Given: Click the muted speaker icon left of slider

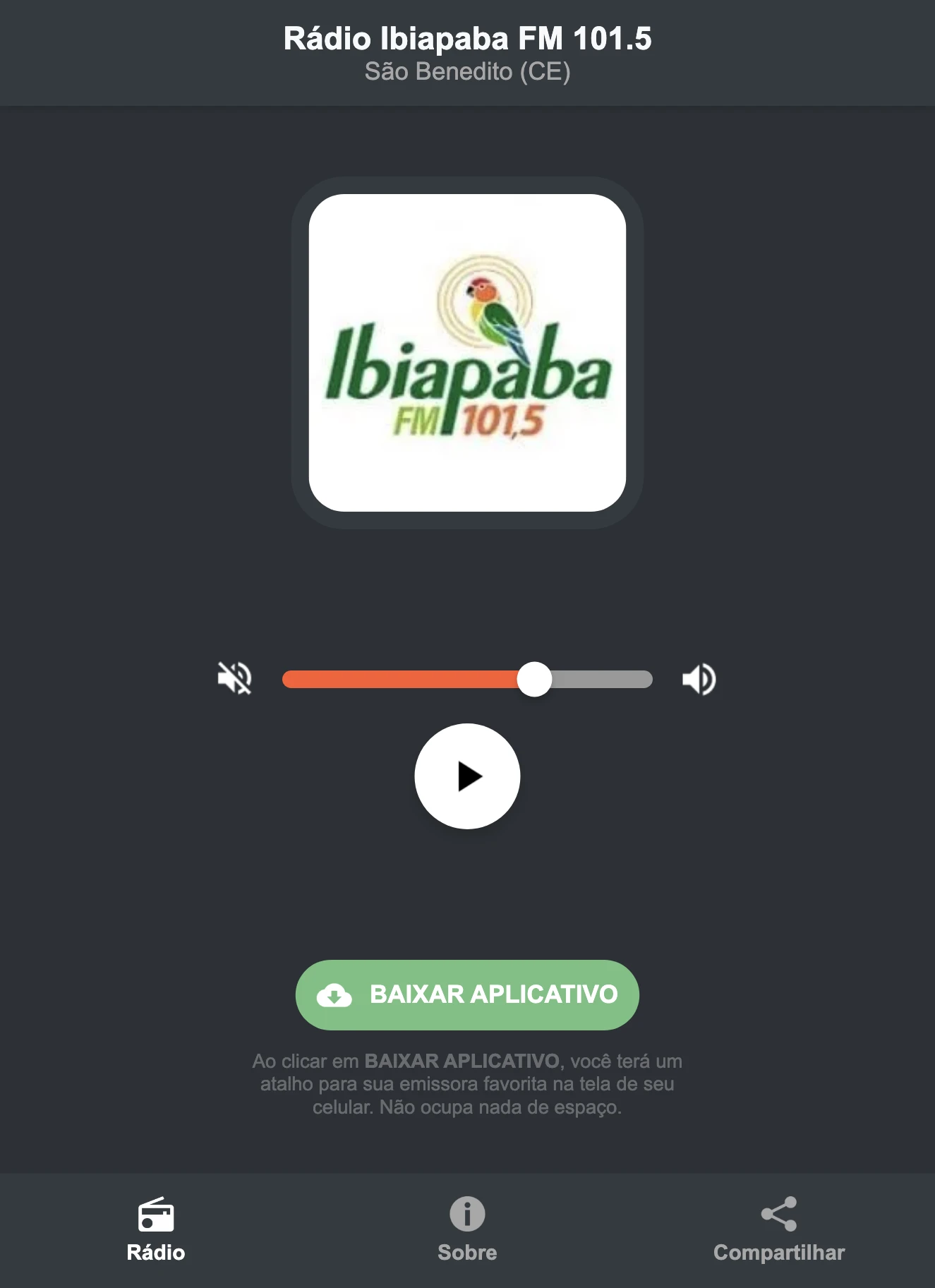Looking at the screenshot, I should 235,680.
